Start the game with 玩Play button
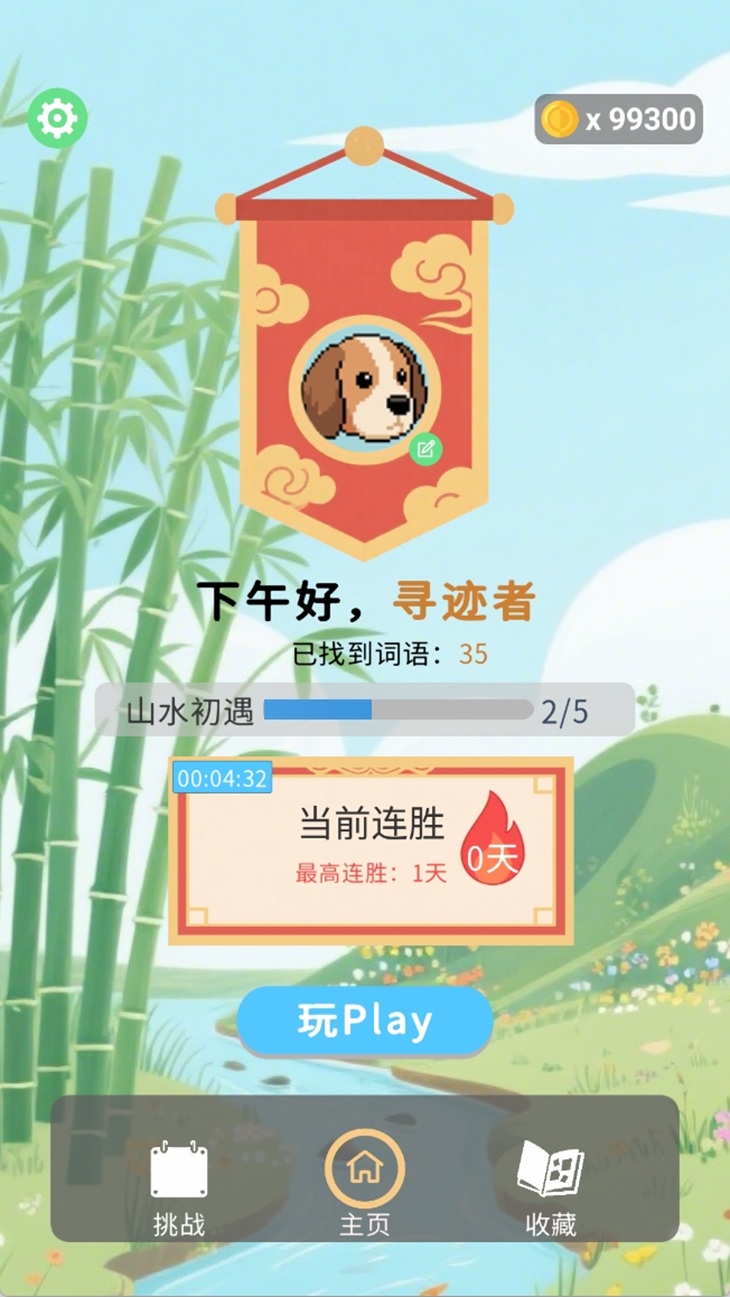This screenshot has width=730, height=1297. click(x=365, y=1021)
